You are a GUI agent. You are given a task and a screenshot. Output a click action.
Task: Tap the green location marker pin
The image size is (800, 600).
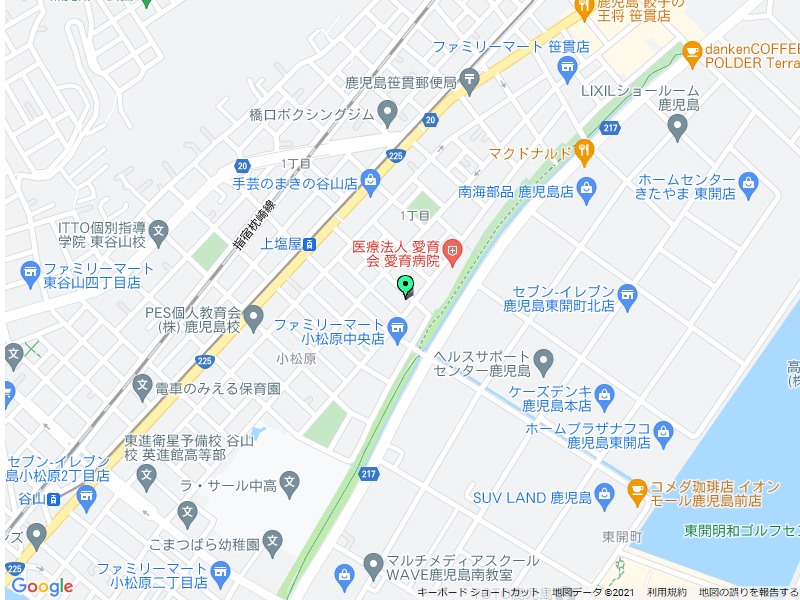pos(405,287)
